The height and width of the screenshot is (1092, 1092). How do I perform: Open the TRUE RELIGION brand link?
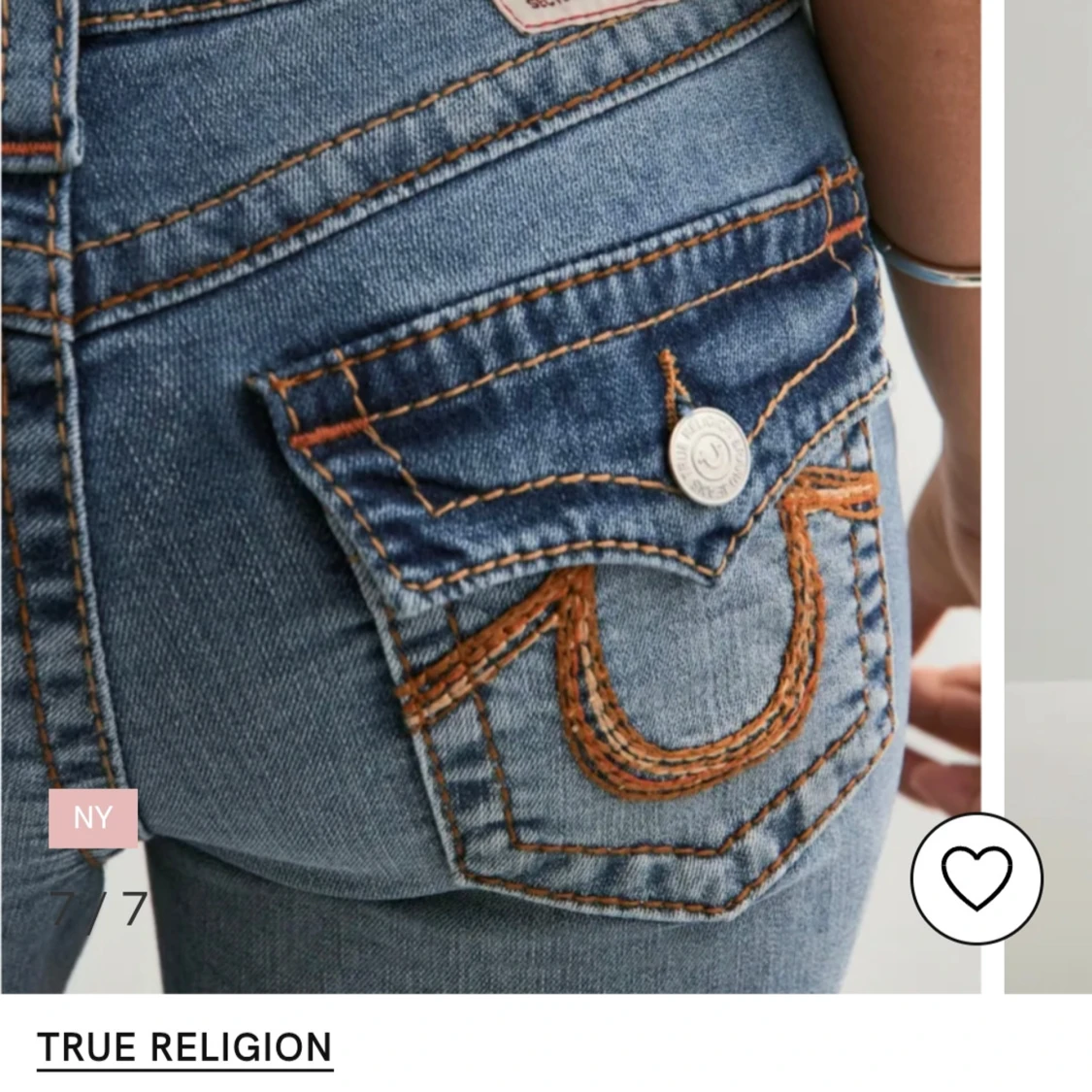click(184, 1047)
